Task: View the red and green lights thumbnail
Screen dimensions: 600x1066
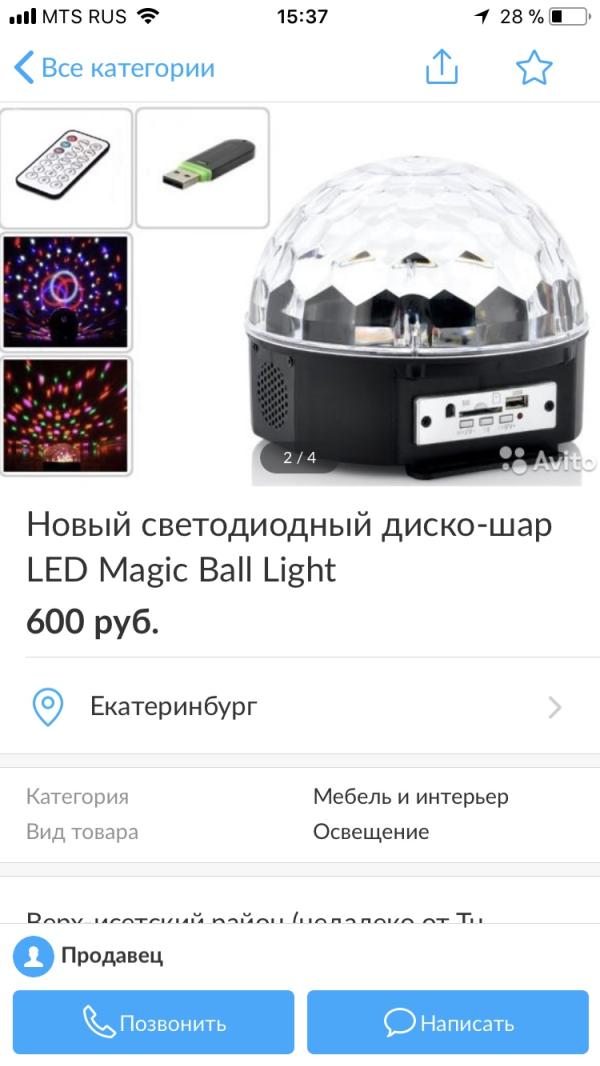Action: [66, 414]
